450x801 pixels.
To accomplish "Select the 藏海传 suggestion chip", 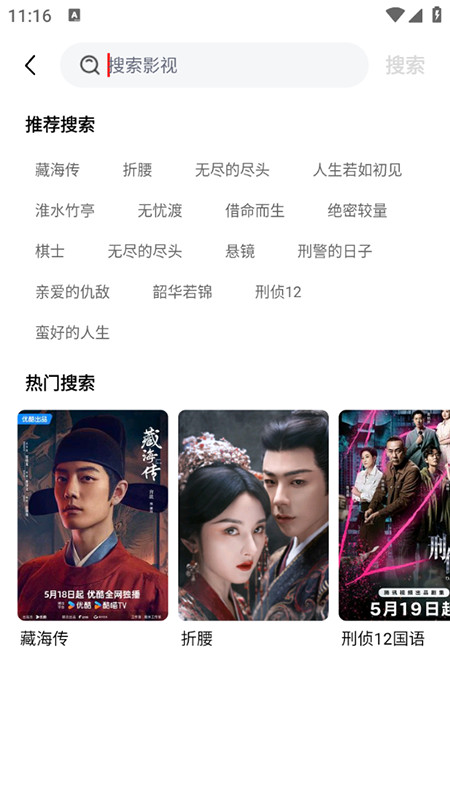I will [x=57, y=170].
